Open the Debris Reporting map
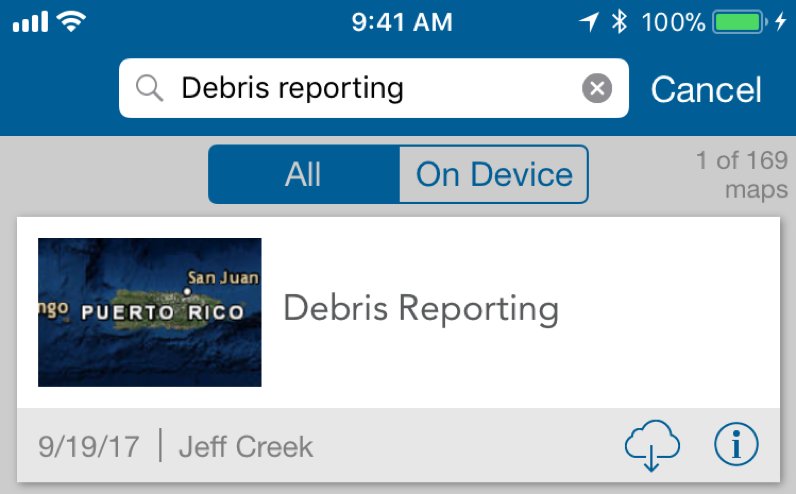Image resolution: width=796 pixels, height=494 pixels. [x=420, y=310]
